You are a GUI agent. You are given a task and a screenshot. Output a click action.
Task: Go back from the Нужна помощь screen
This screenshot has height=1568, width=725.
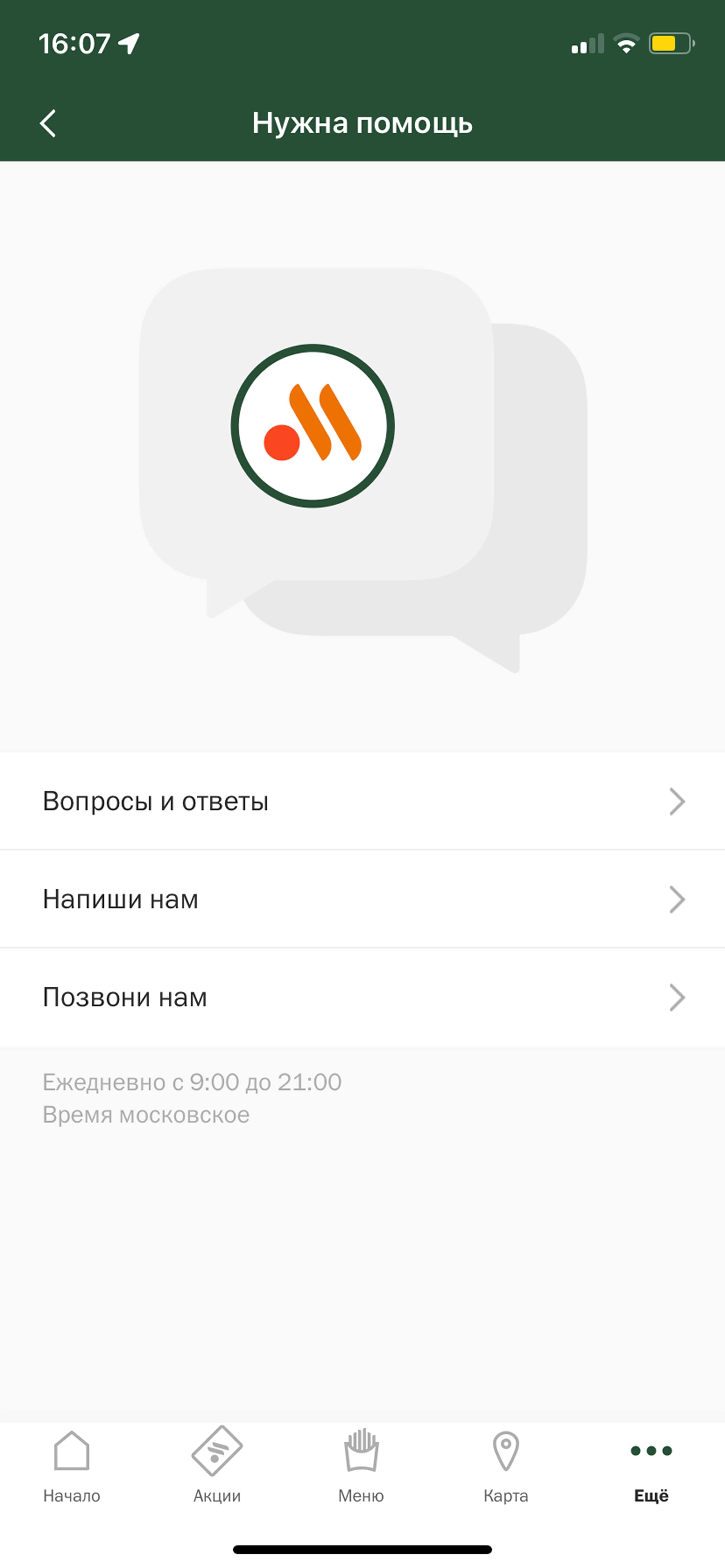(47, 124)
